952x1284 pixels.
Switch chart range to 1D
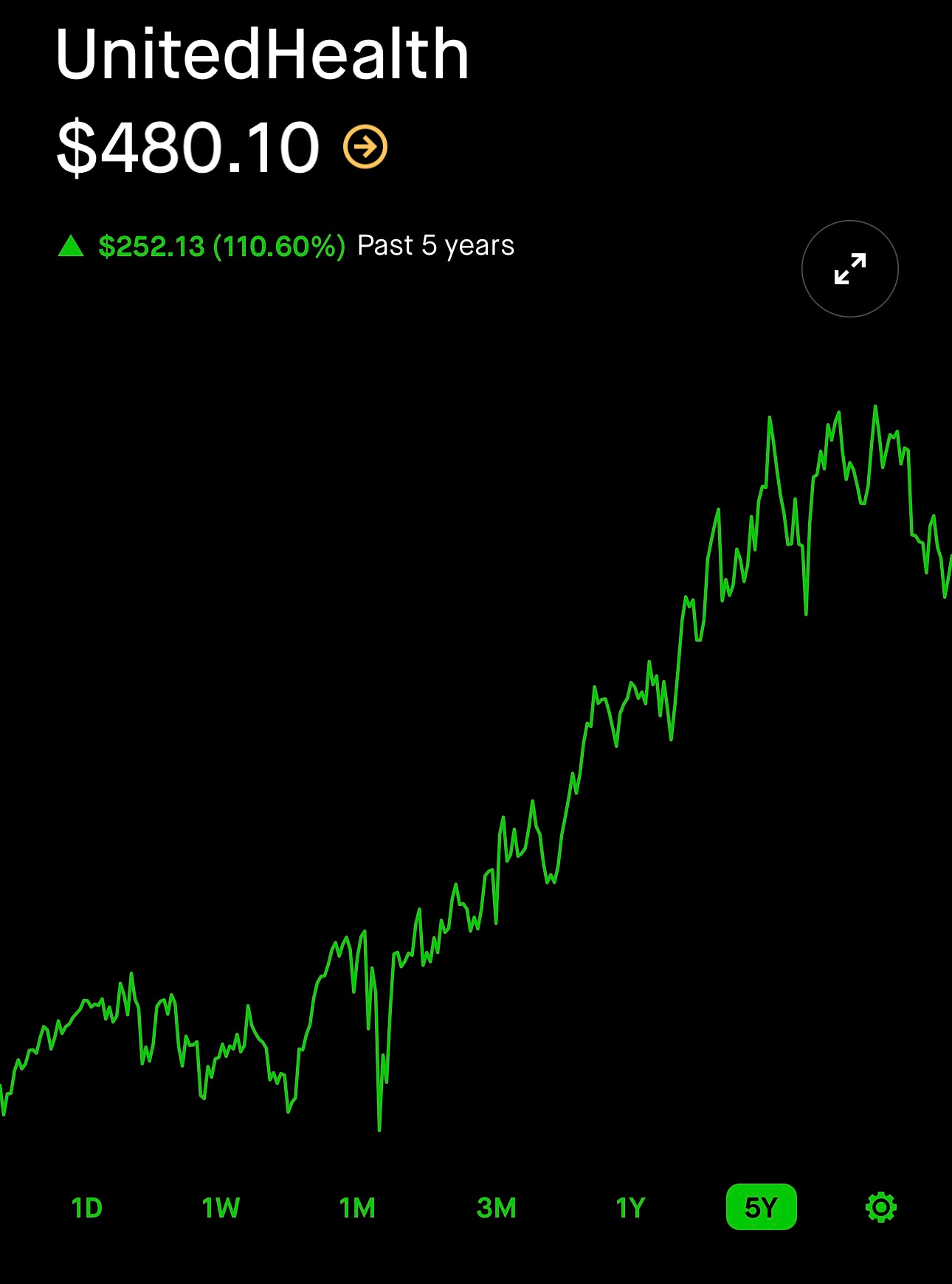(x=87, y=1208)
